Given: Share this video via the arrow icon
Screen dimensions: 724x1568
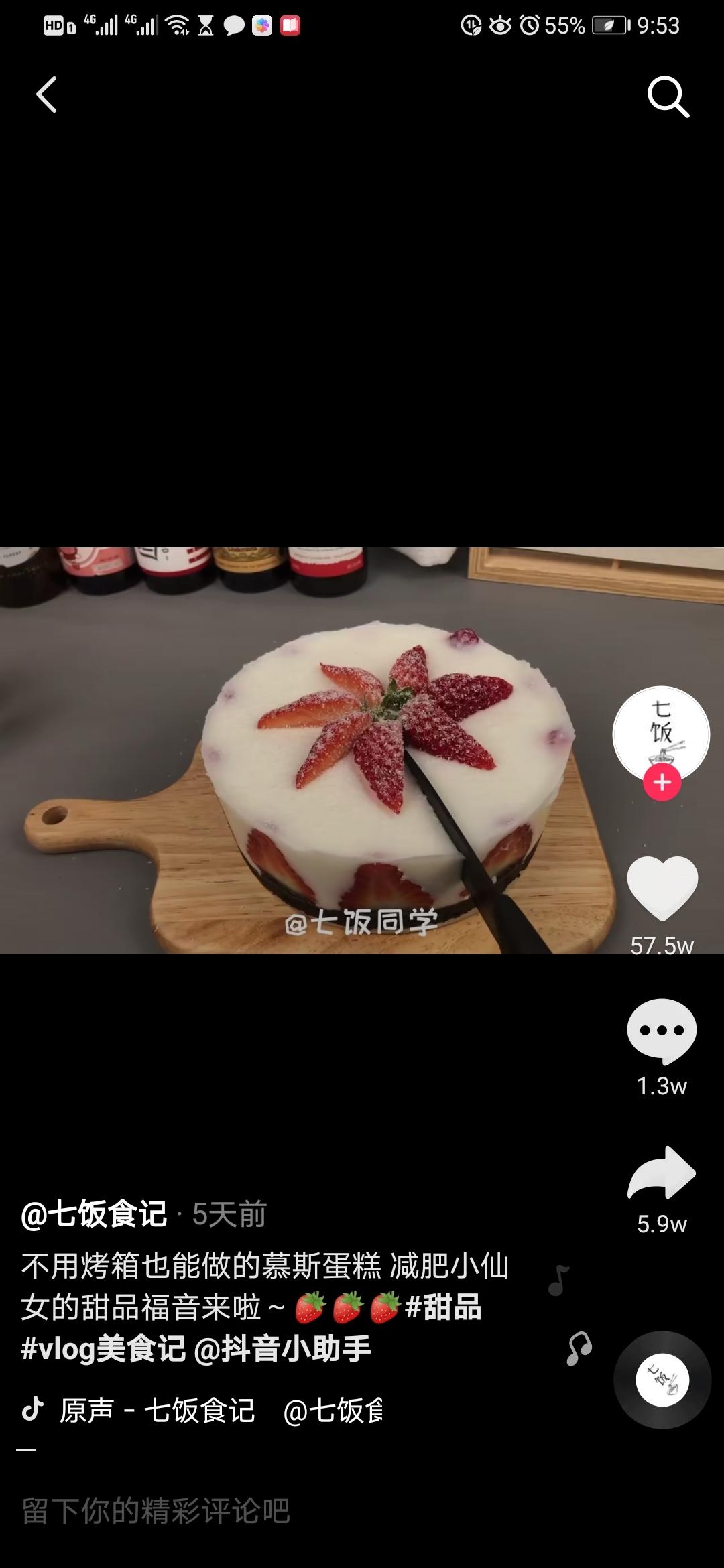Looking at the screenshot, I should 662,1173.
